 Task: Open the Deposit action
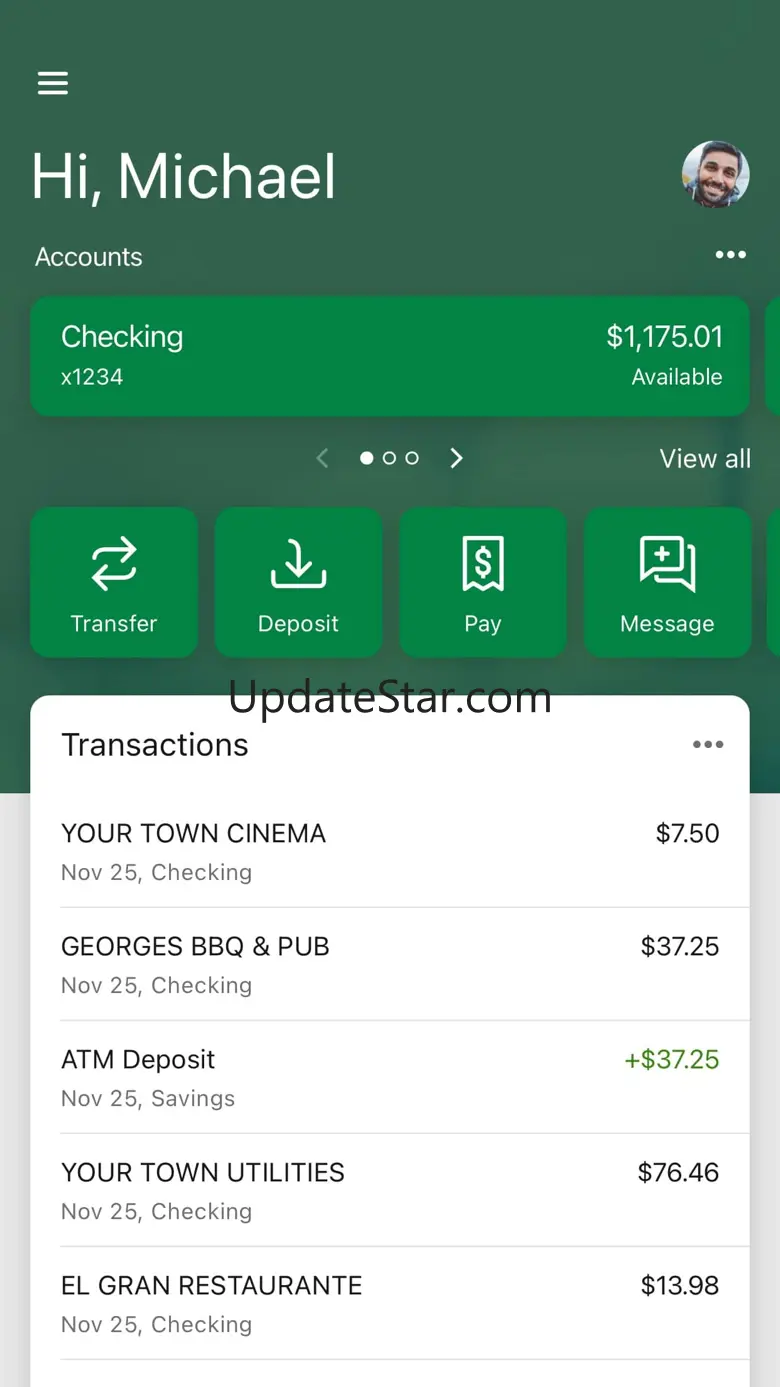click(298, 582)
